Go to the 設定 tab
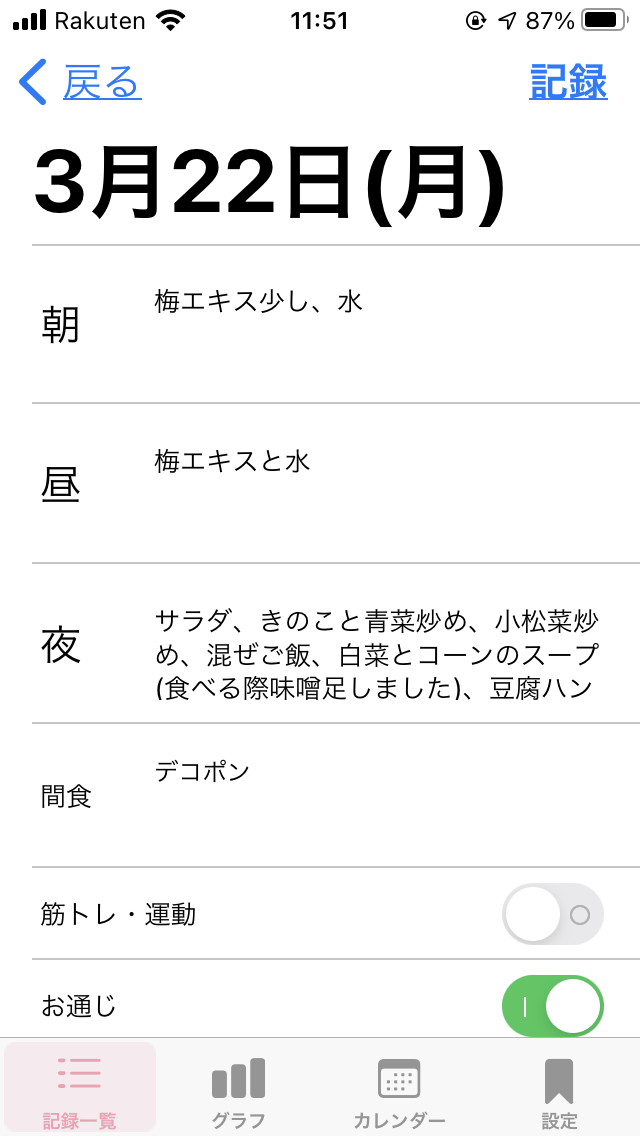This screenshot has width=640, height=1136. tap(559, 1087)
